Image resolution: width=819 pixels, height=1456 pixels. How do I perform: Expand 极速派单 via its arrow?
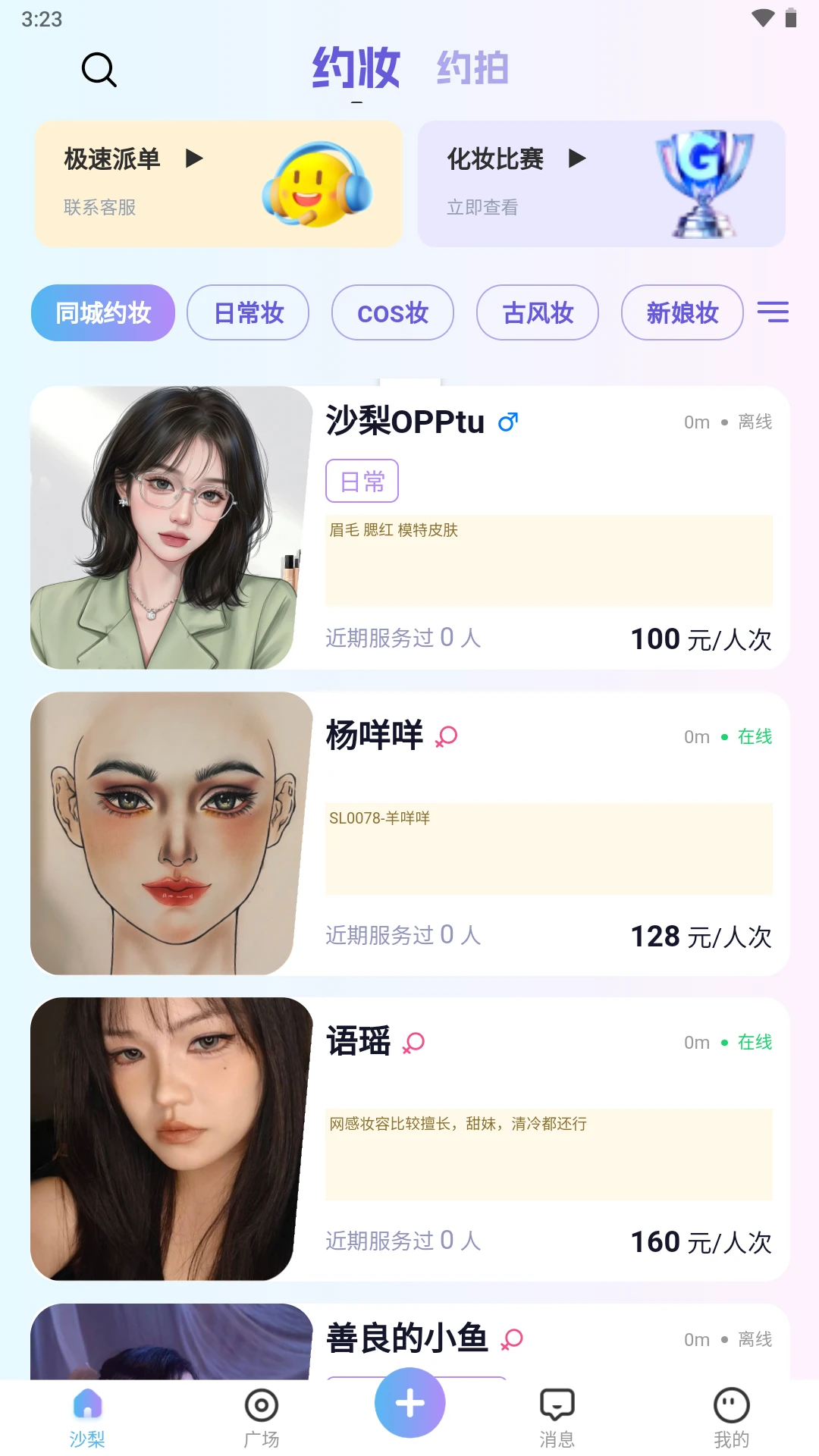click(x=196, y=159)
